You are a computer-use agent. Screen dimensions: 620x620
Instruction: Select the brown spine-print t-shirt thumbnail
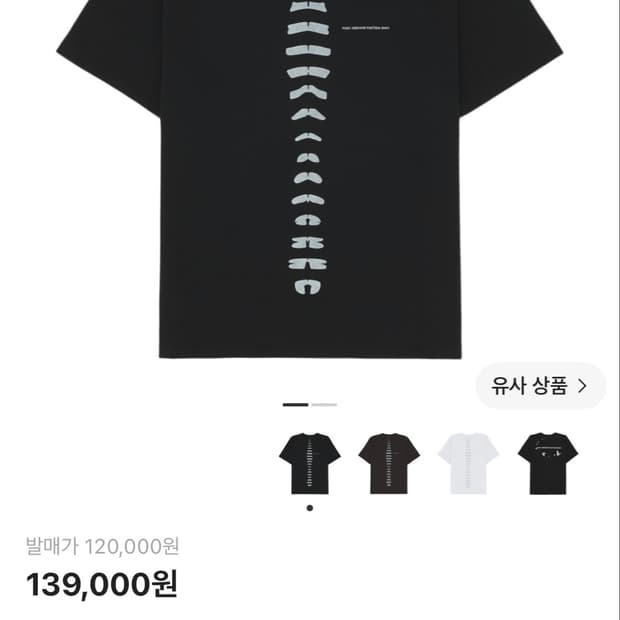click(389, 463)
